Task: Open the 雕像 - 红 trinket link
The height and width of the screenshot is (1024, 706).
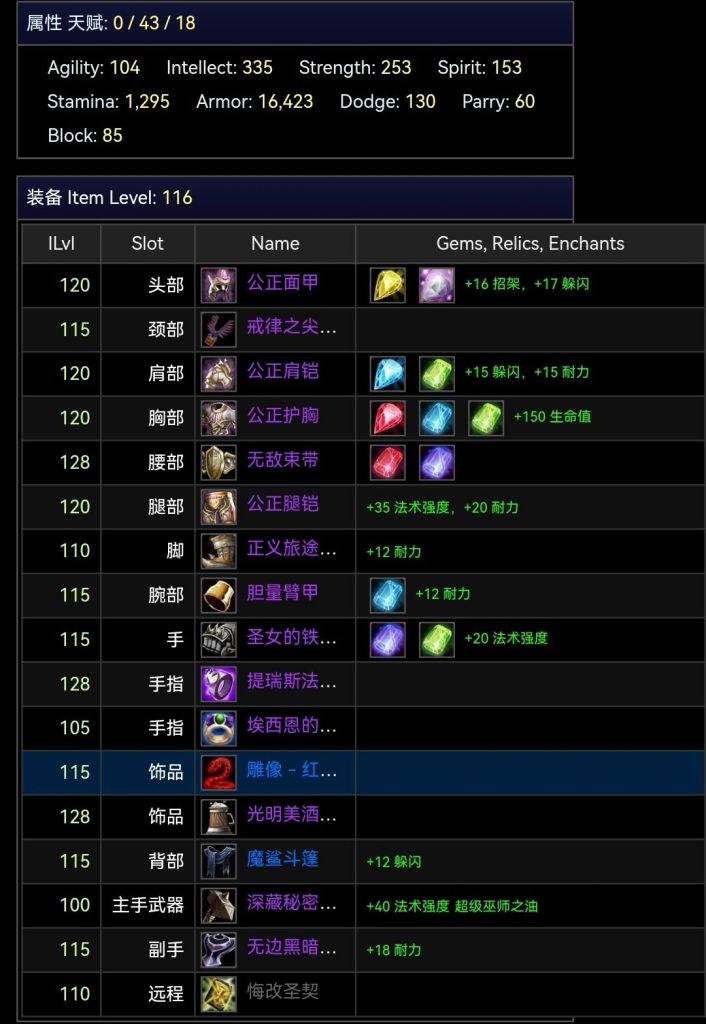Action: point(291,771)
